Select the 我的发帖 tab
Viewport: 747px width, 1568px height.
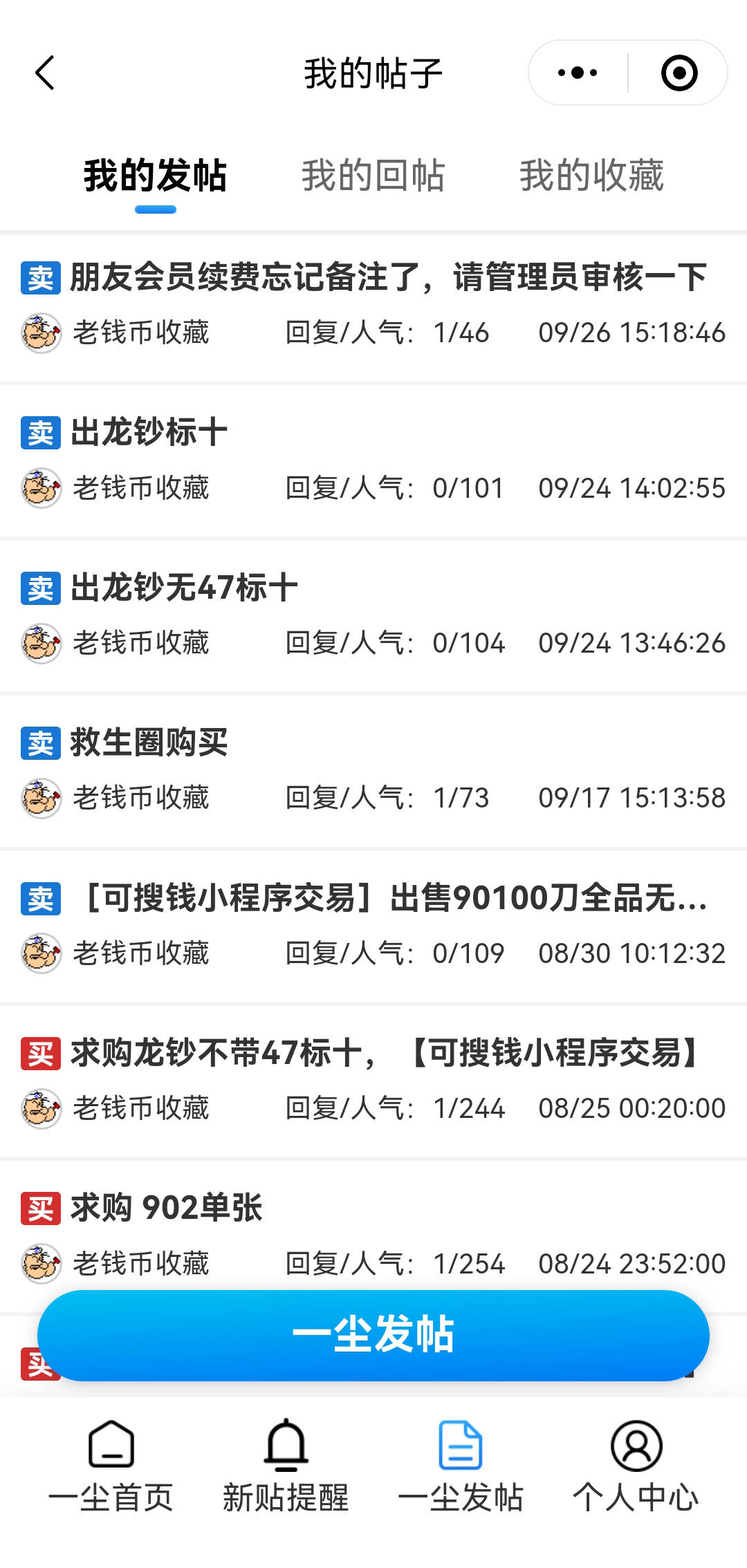click(155, 176)
